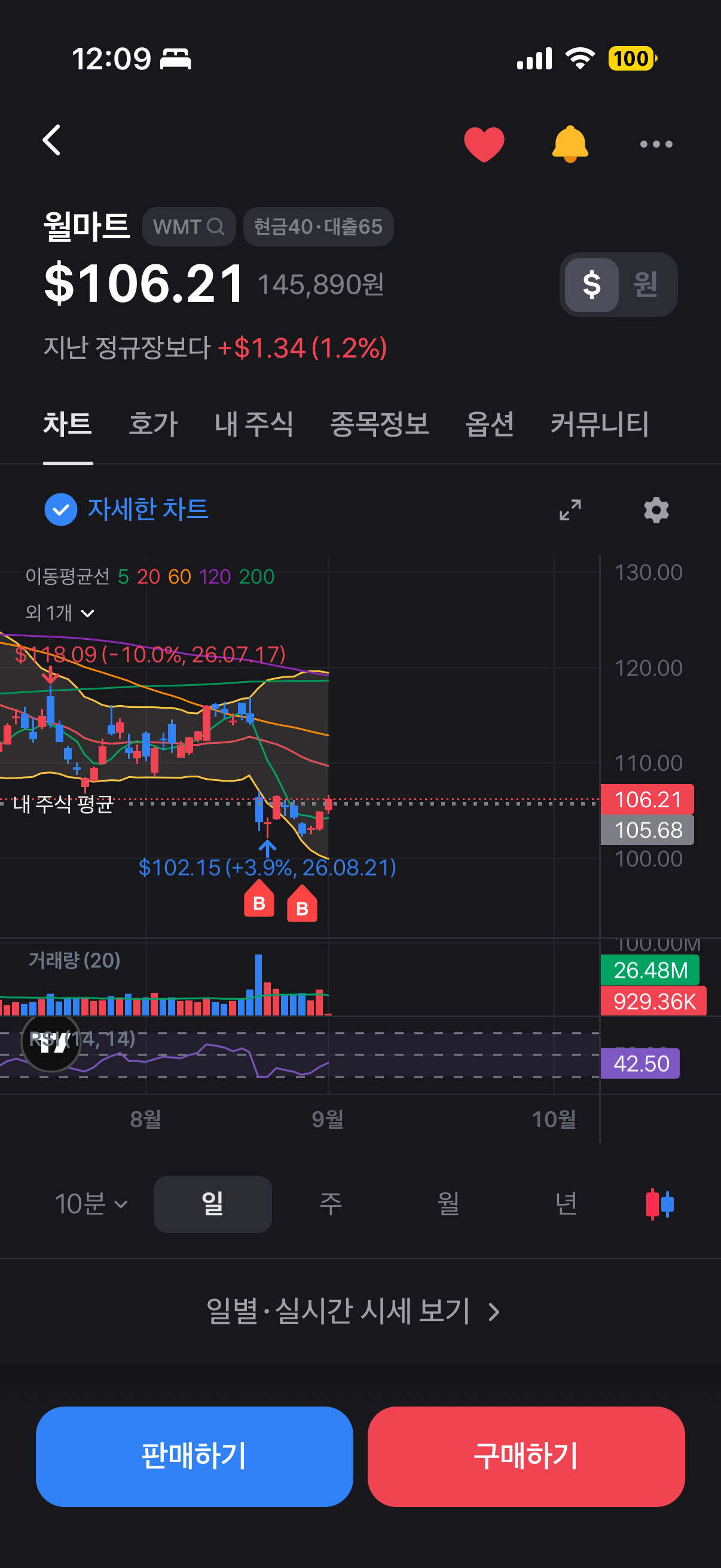Image resolution: width=721 pixels, height=1568 pixels.
Task: Open the price alert bell
Action: (570, 144)
